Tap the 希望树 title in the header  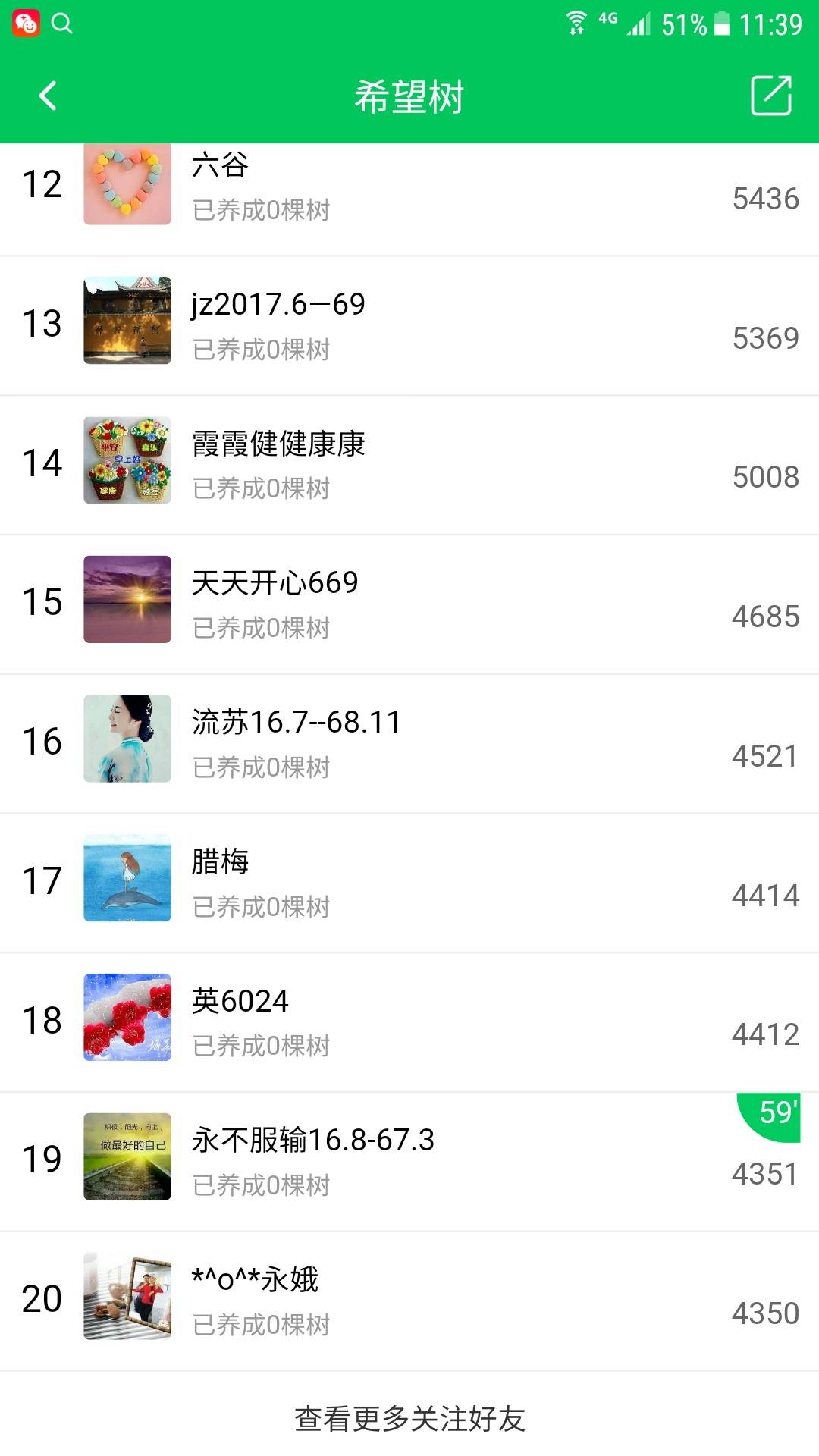click(409, 96)
